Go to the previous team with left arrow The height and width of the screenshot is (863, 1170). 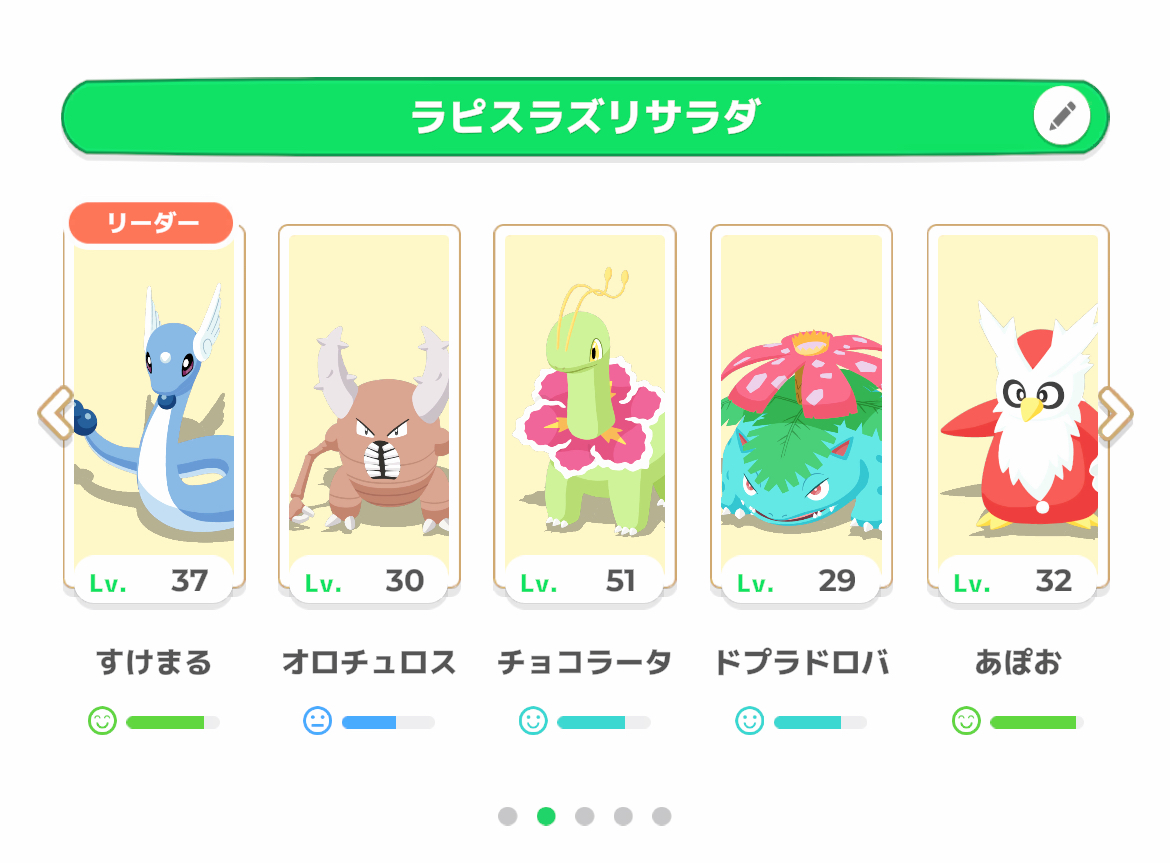click(55, 413)
